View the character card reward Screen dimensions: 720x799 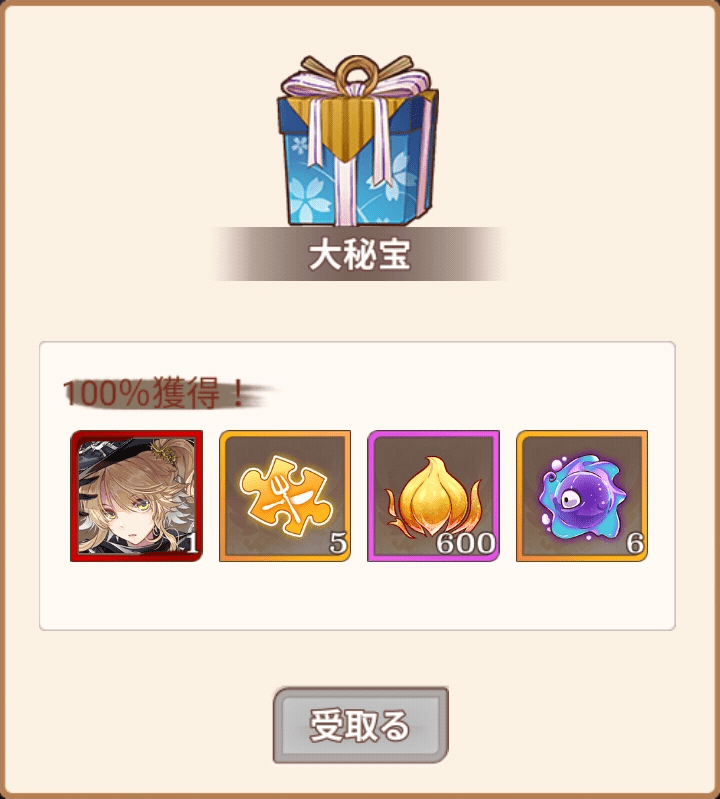(136, 496)
